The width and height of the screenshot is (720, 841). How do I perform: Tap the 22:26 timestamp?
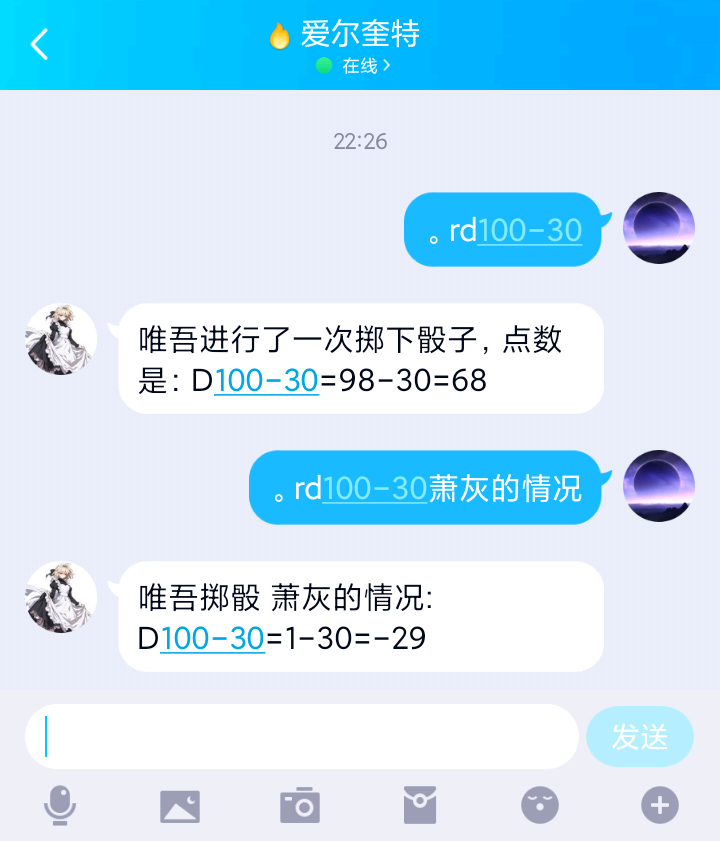pos(360,141)
